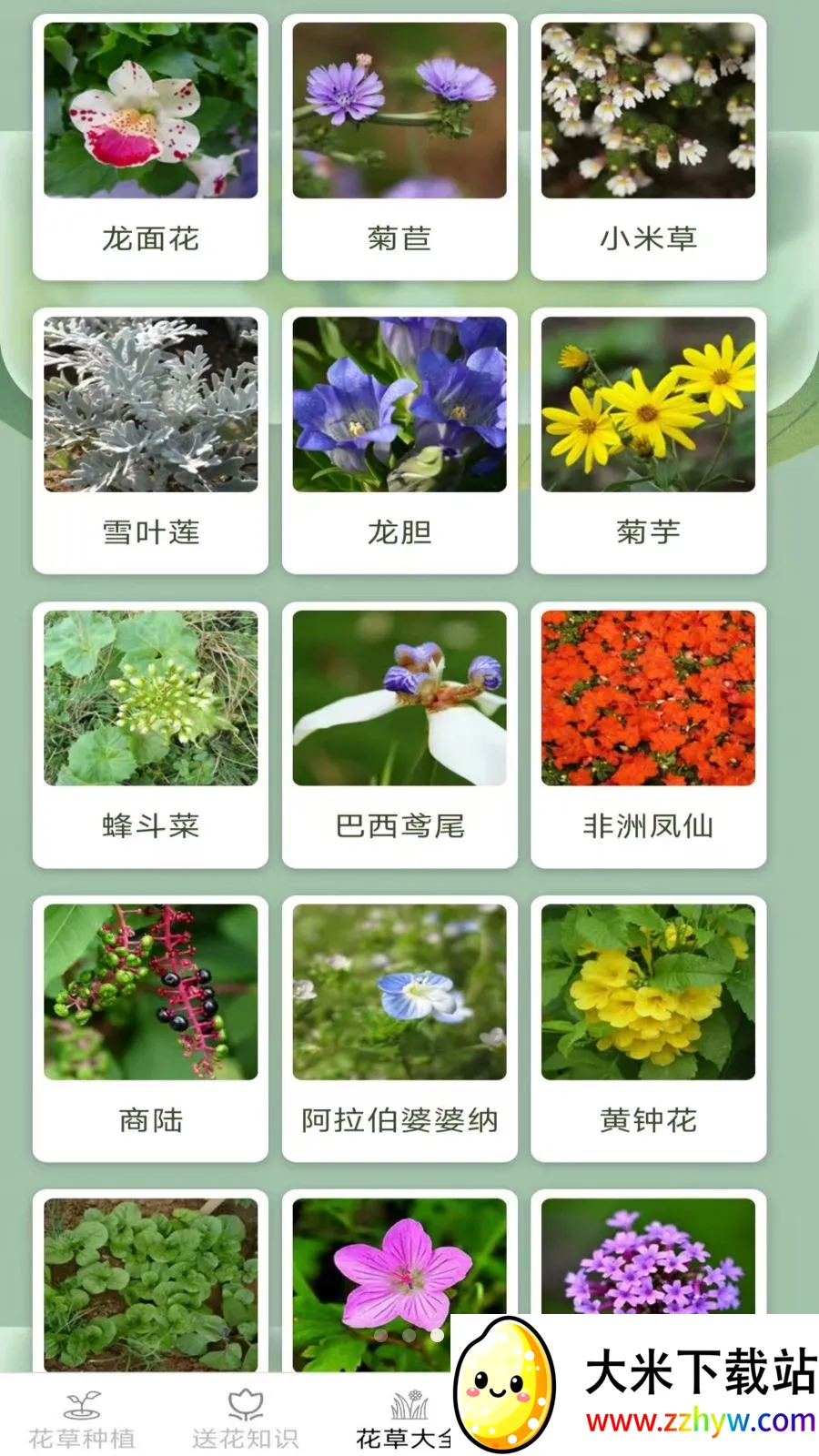Viewport: 819px width, 1456px height.
Task: Switch to the 送花知识 tab
Action: 246,1419
